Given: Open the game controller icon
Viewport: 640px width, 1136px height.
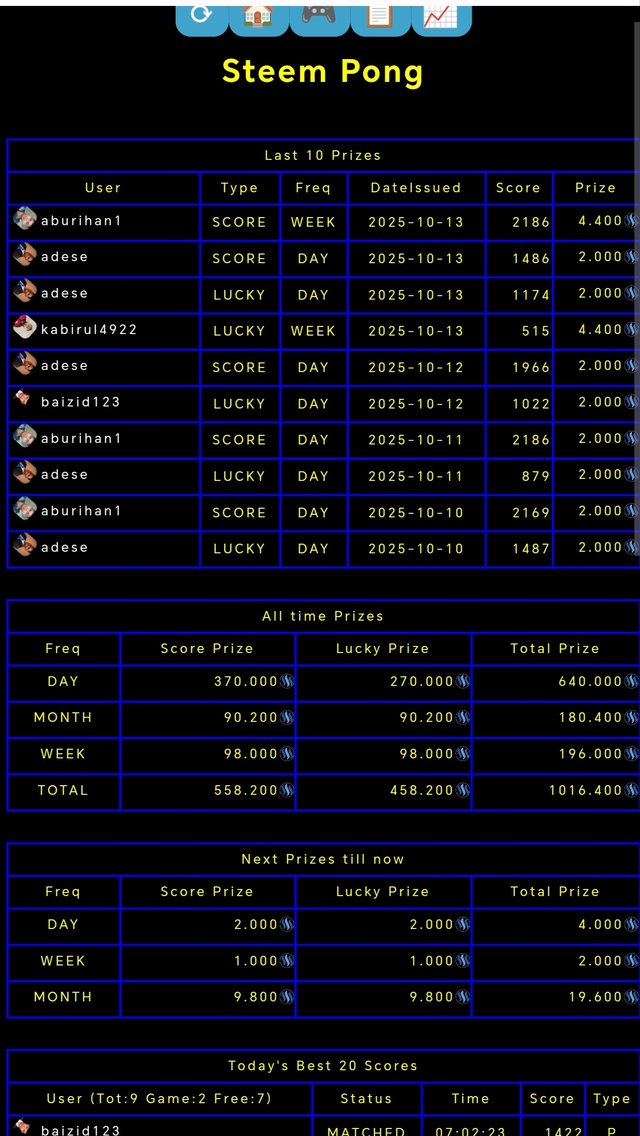Looking at the screenshot, I should pos(319,17).
